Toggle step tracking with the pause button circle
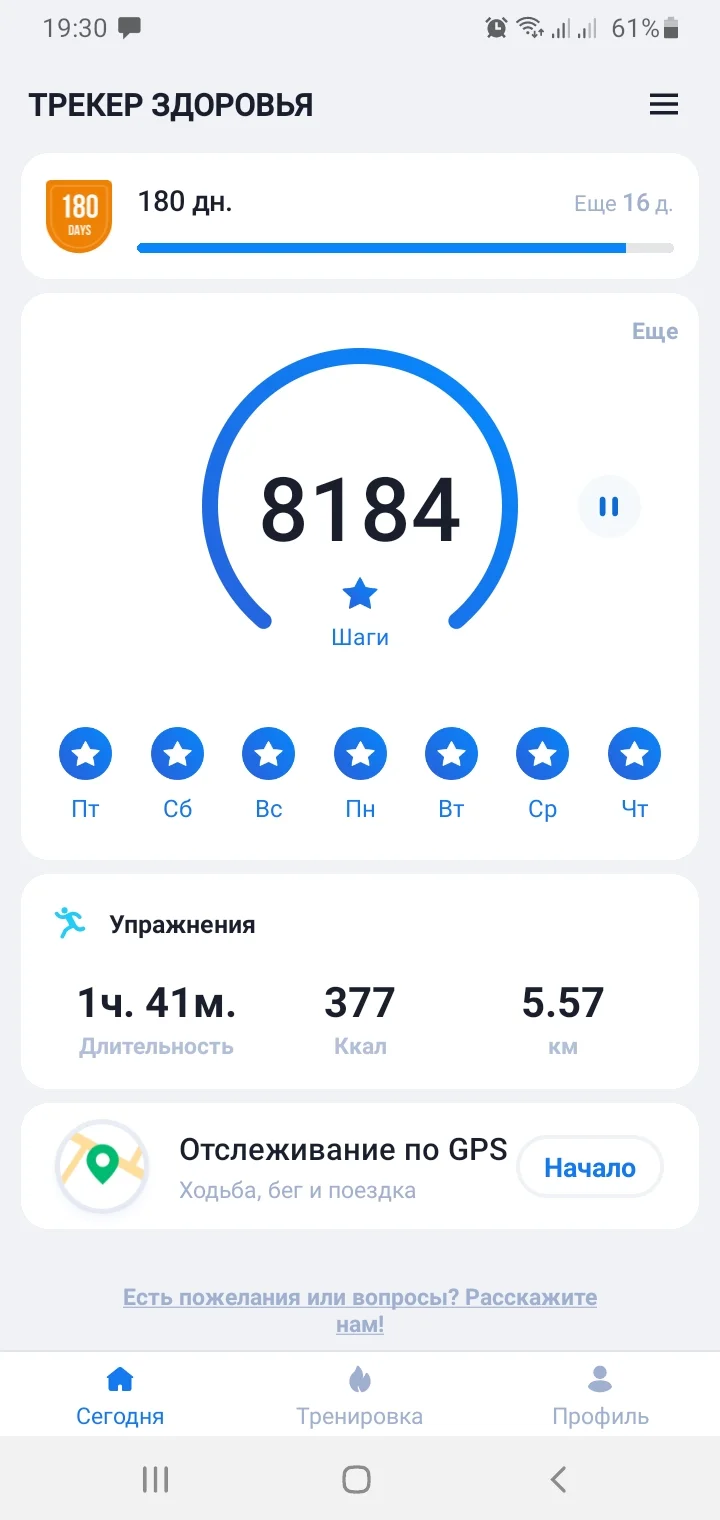 [609, 507]
